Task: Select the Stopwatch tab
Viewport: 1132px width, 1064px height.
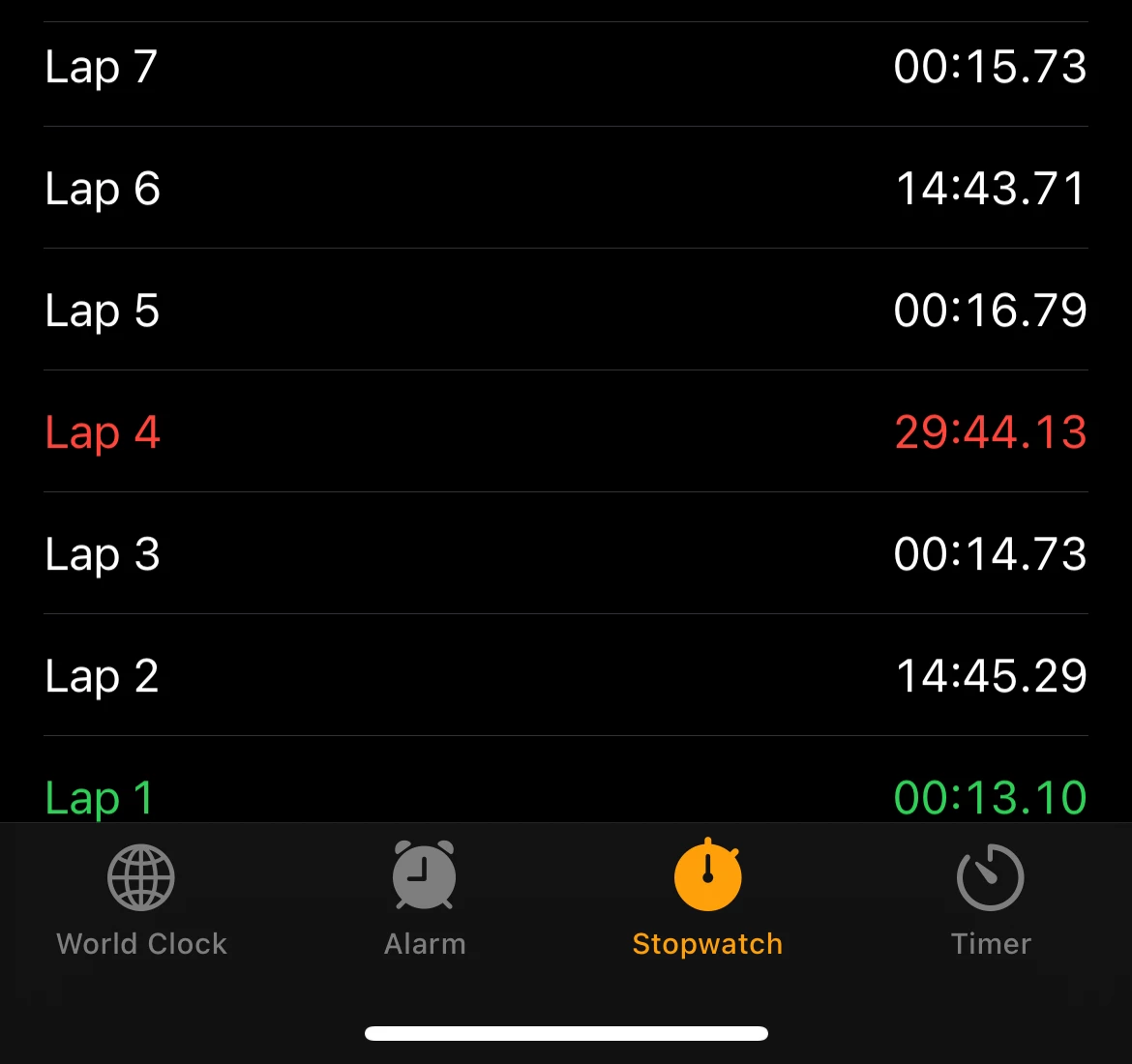Action: (x=707, y=900)
